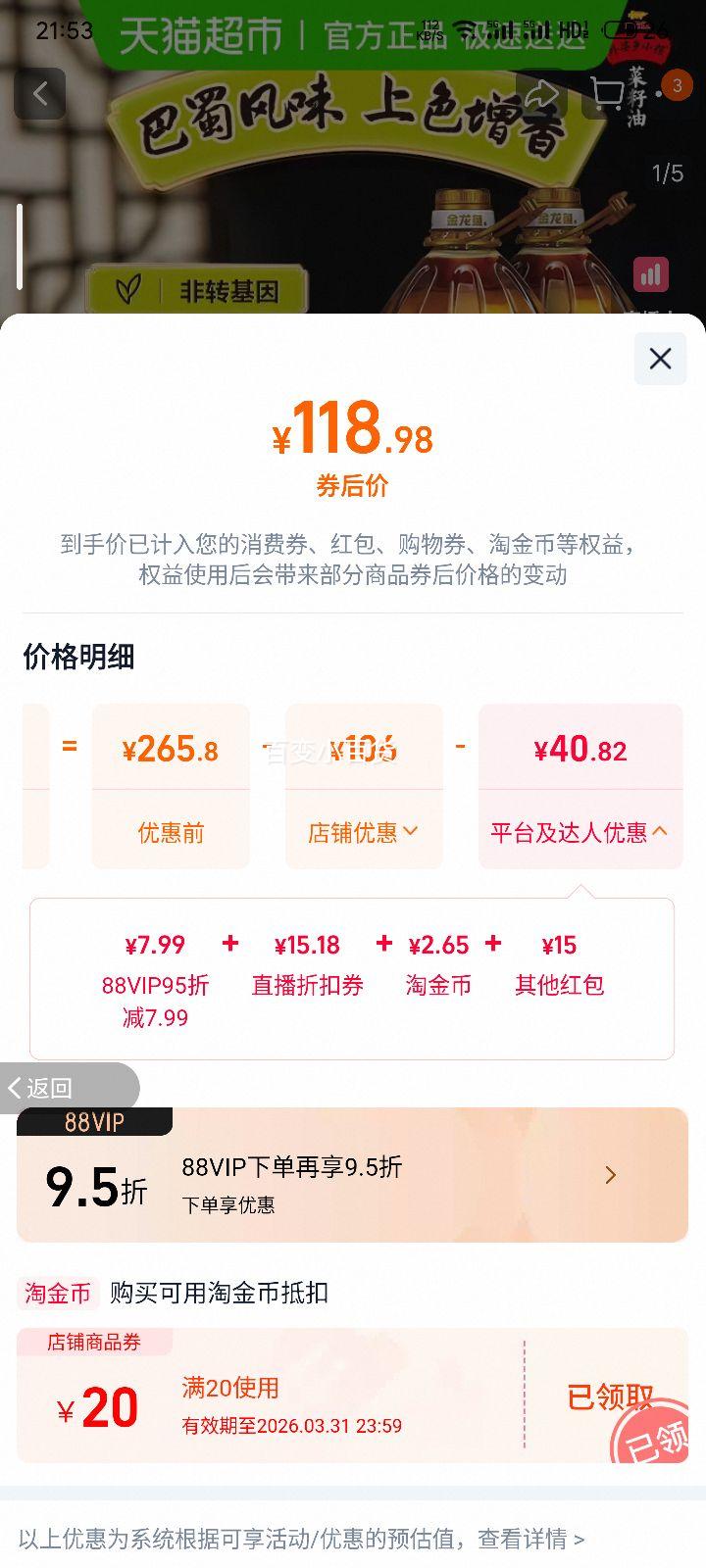
Task: Expand the 店铺优惠 breakdown
Action: (x=363, y=831)
